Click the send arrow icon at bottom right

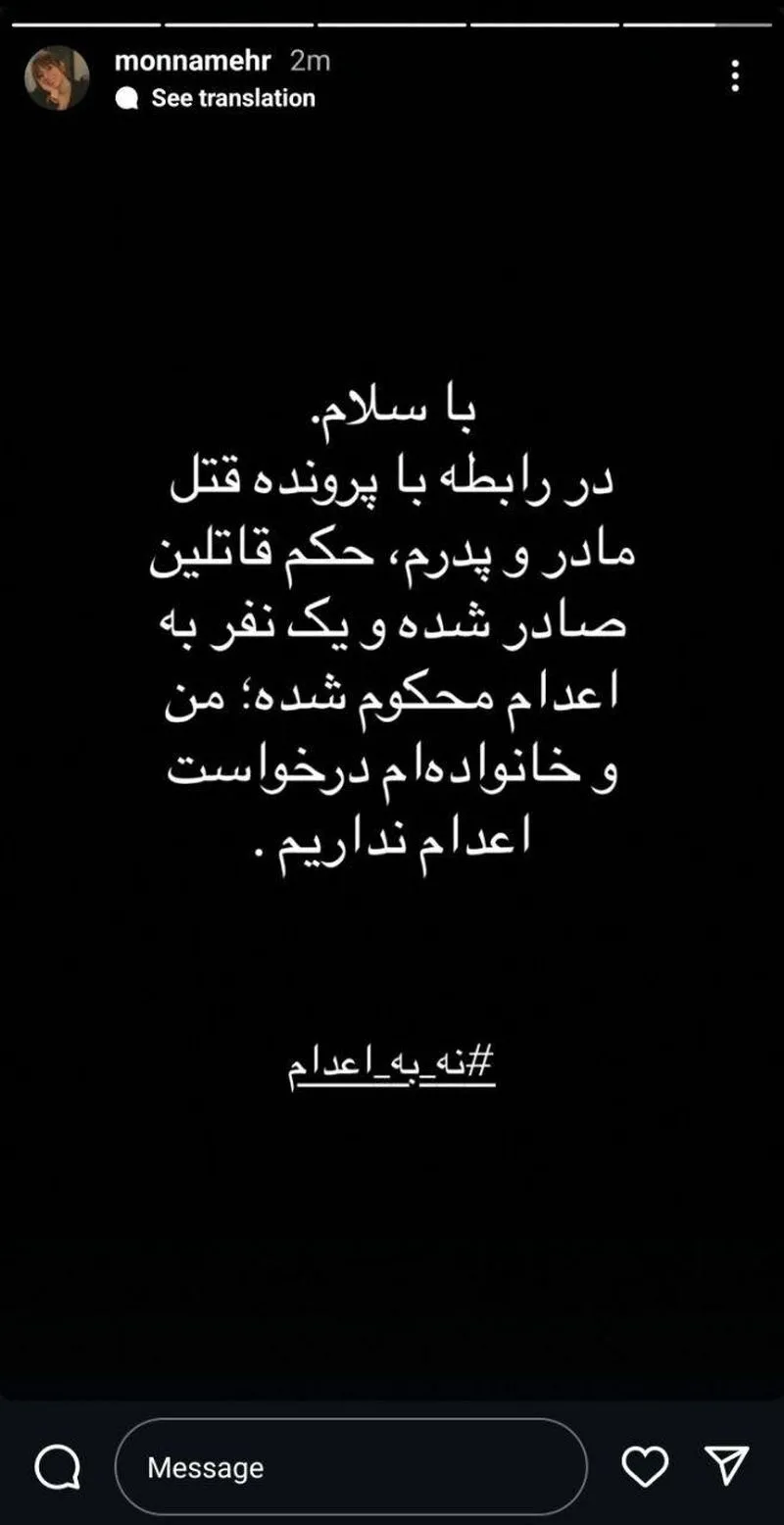[x=727, y=1467]
